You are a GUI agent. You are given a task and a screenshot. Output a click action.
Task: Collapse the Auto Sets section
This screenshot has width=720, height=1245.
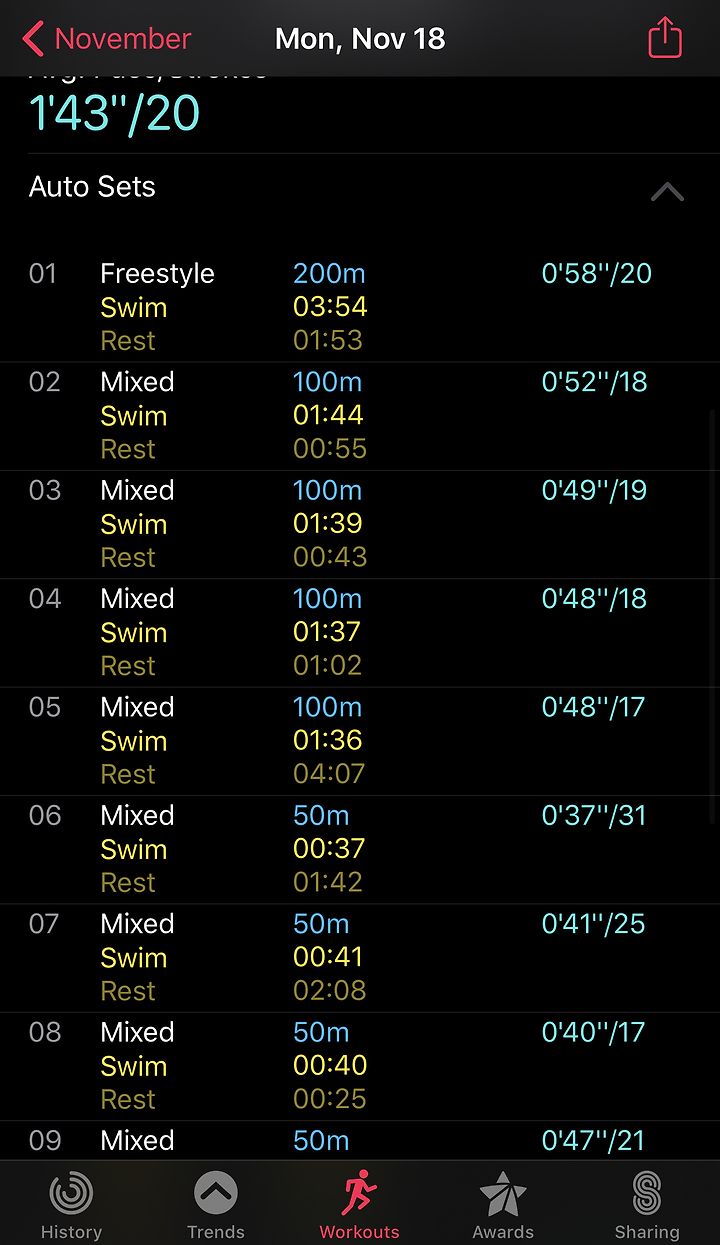667,191
